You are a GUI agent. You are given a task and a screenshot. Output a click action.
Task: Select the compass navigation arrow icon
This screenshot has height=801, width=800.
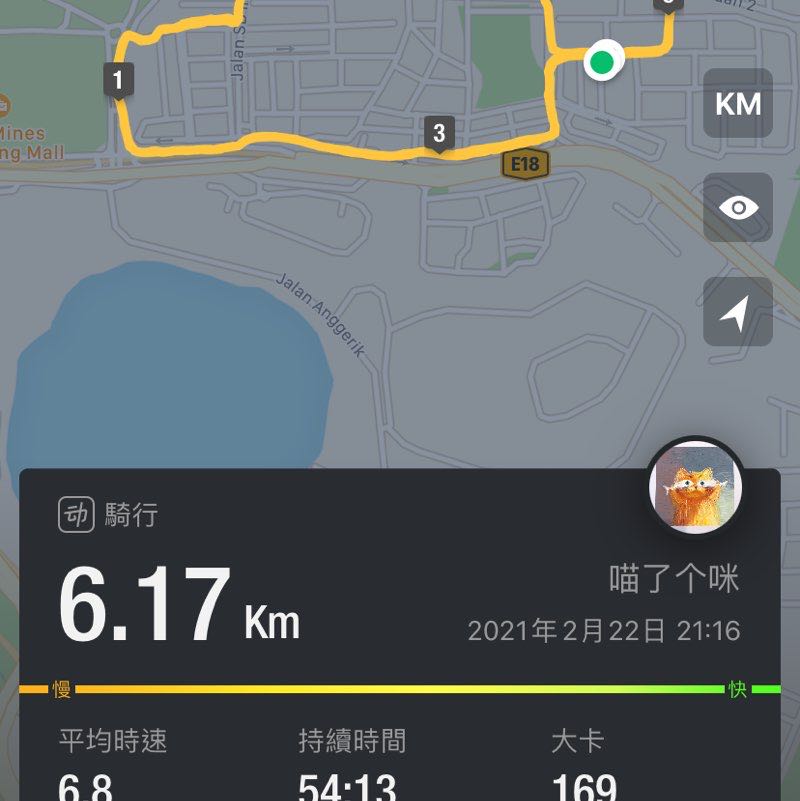(x=738, y=310)
